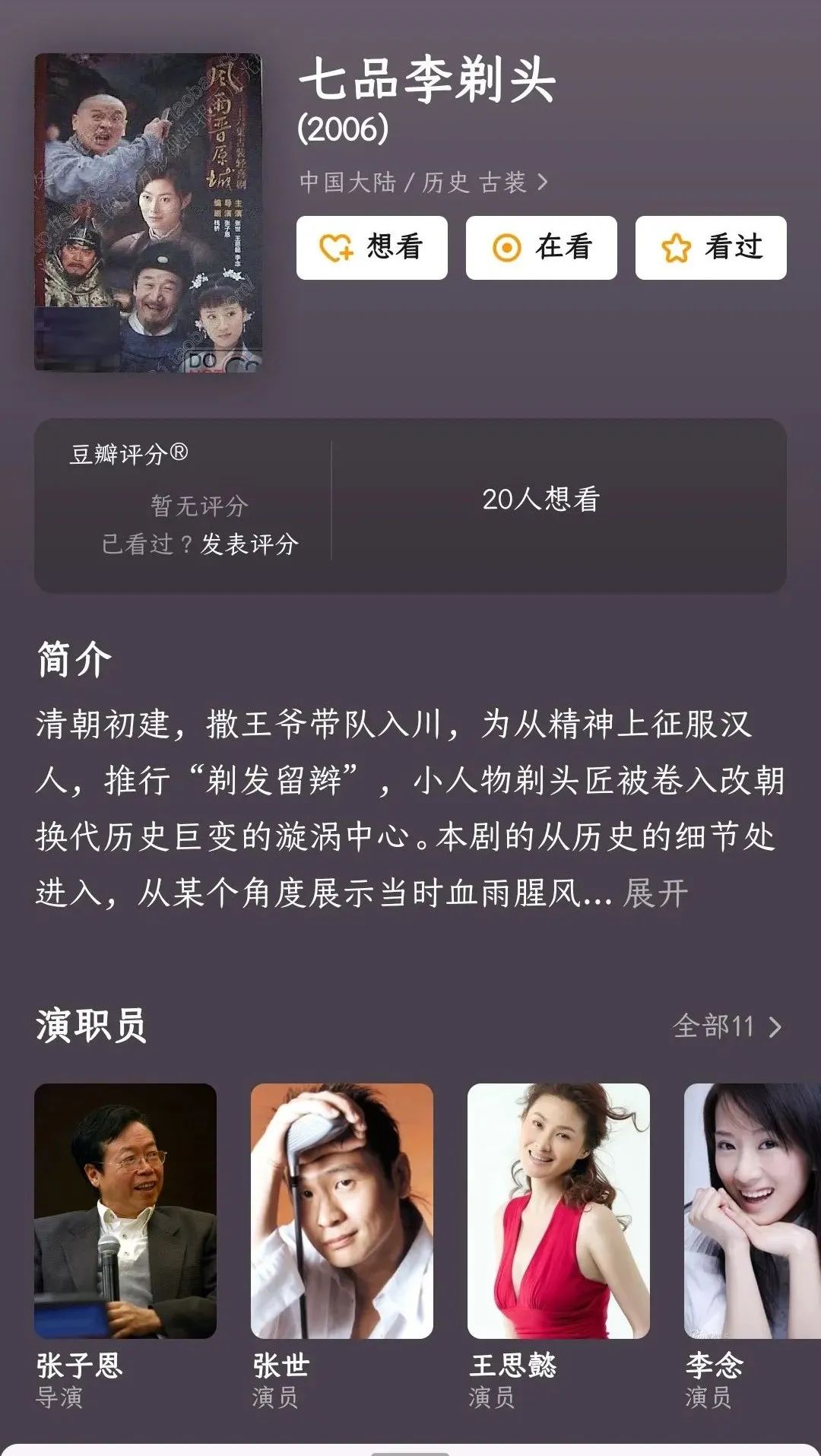
Task: Open director 张子恩's profile
Action: point(125,1210)
